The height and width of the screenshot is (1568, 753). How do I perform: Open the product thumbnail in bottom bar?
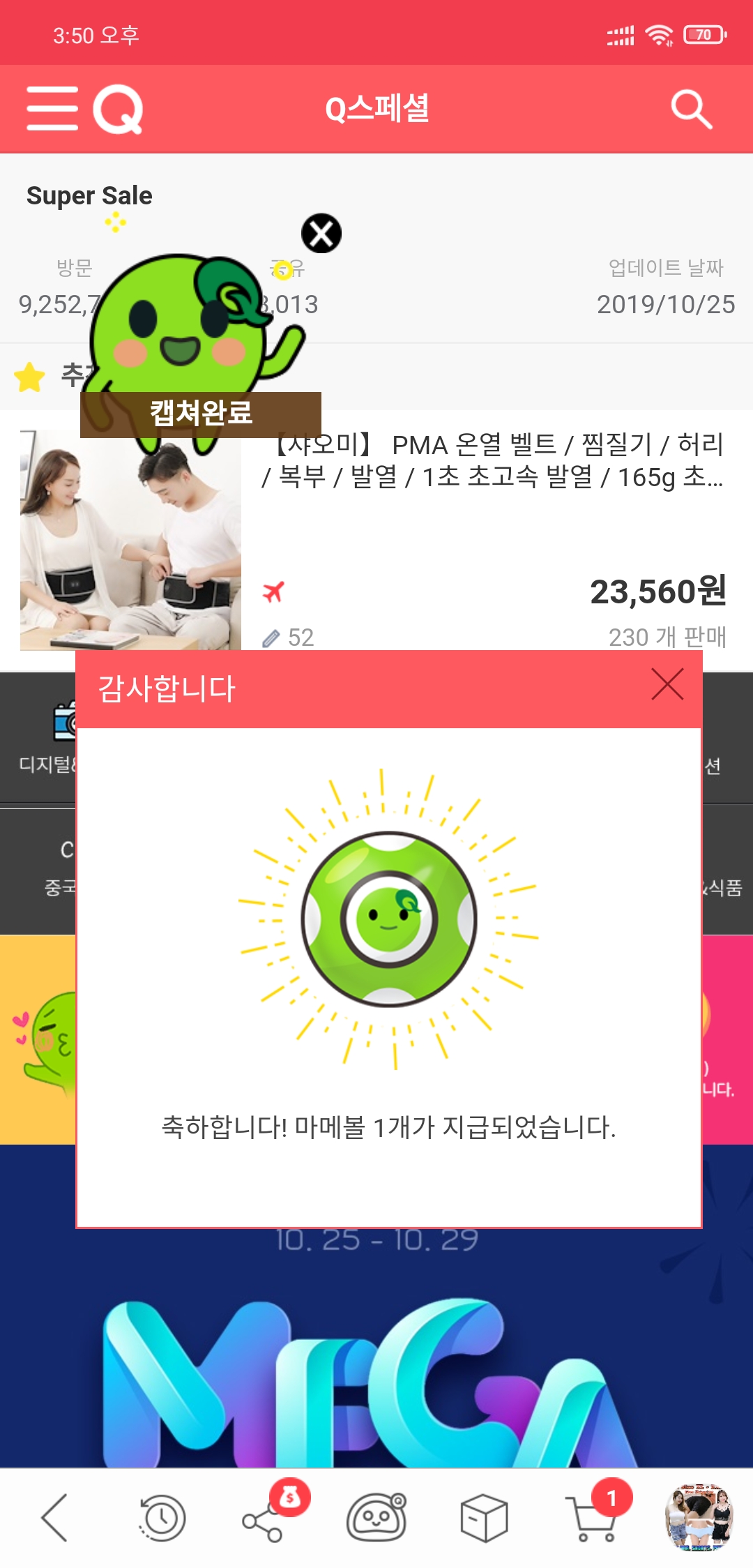699,1518
